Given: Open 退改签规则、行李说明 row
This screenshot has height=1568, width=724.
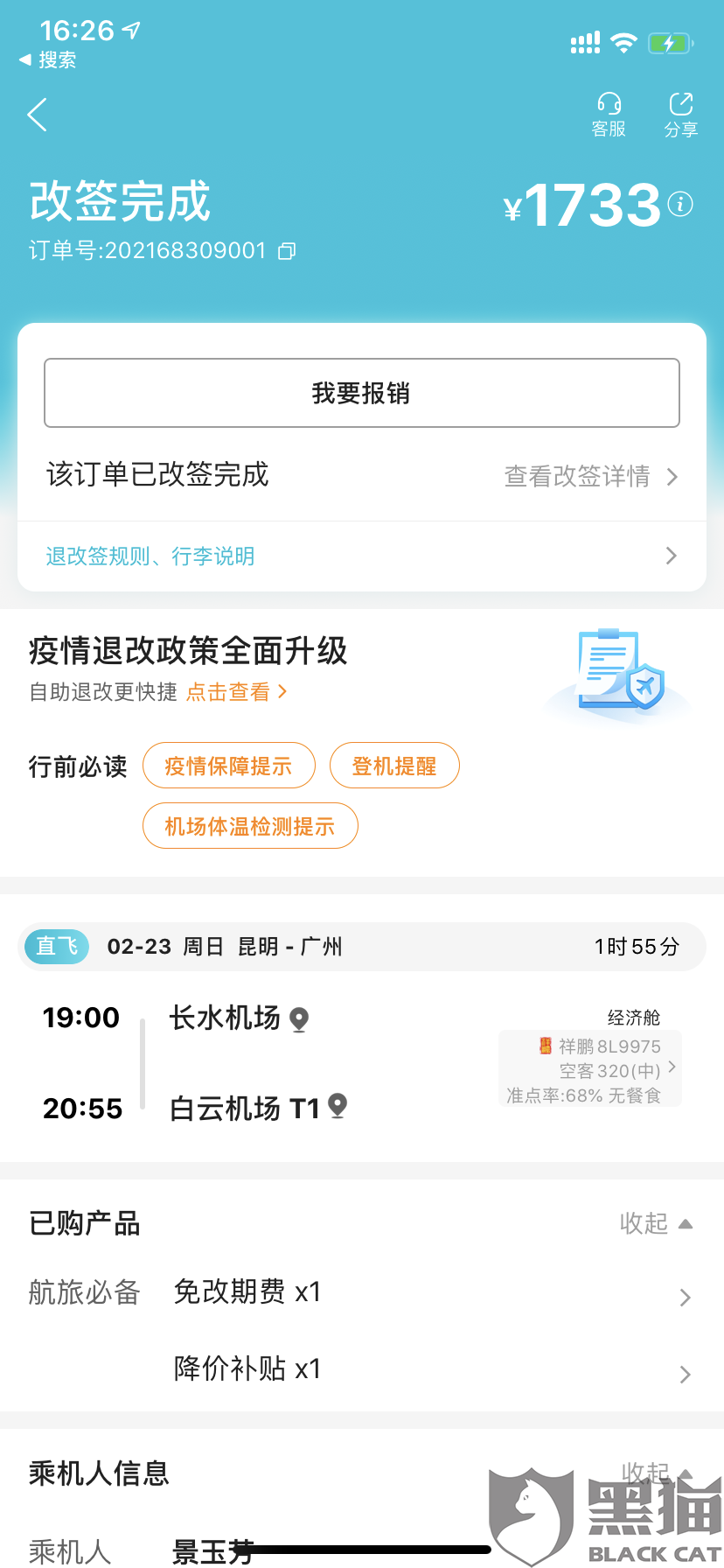Looking at the screenshot, I should (x=362, y=556).
